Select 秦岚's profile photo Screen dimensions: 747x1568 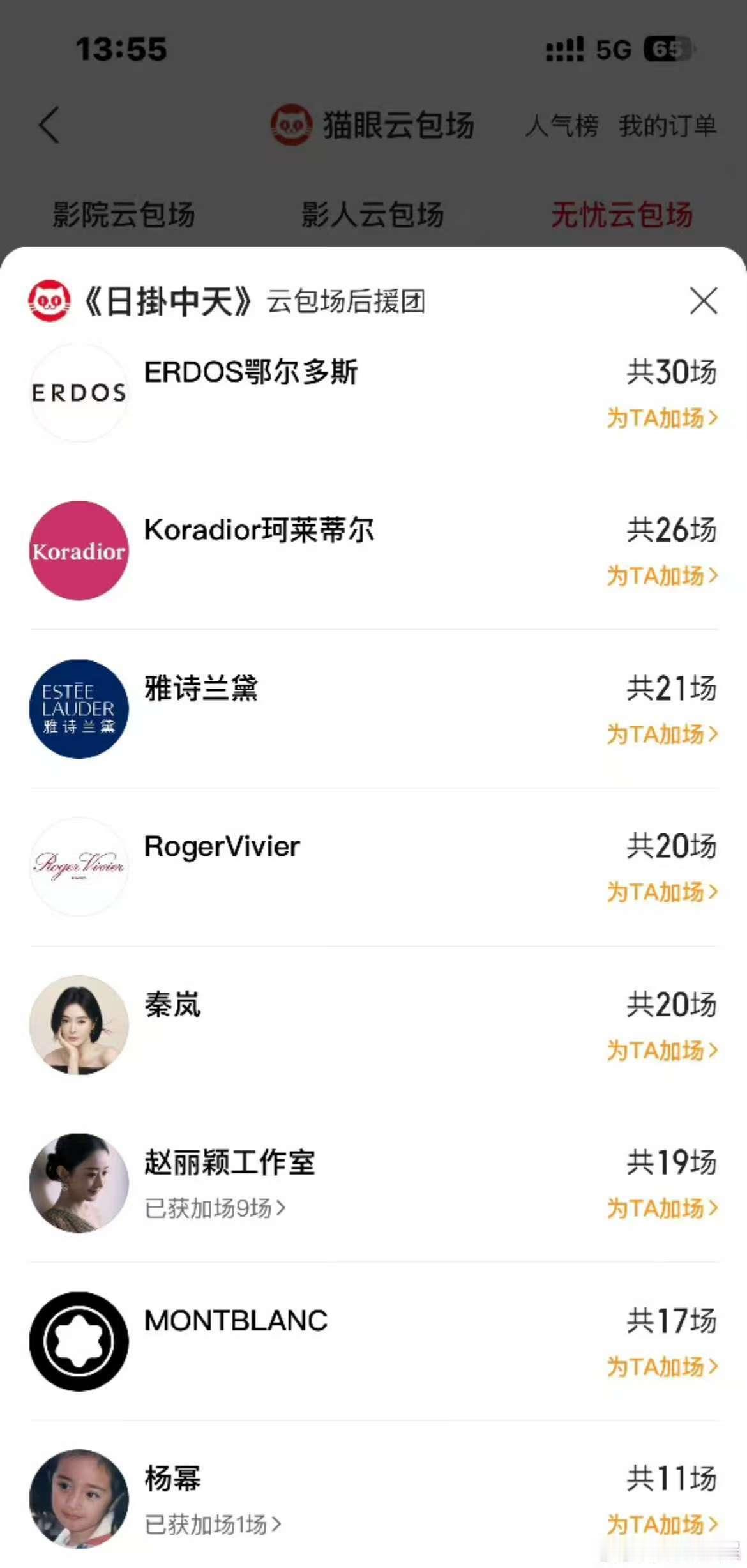(x=78, y=1025)
